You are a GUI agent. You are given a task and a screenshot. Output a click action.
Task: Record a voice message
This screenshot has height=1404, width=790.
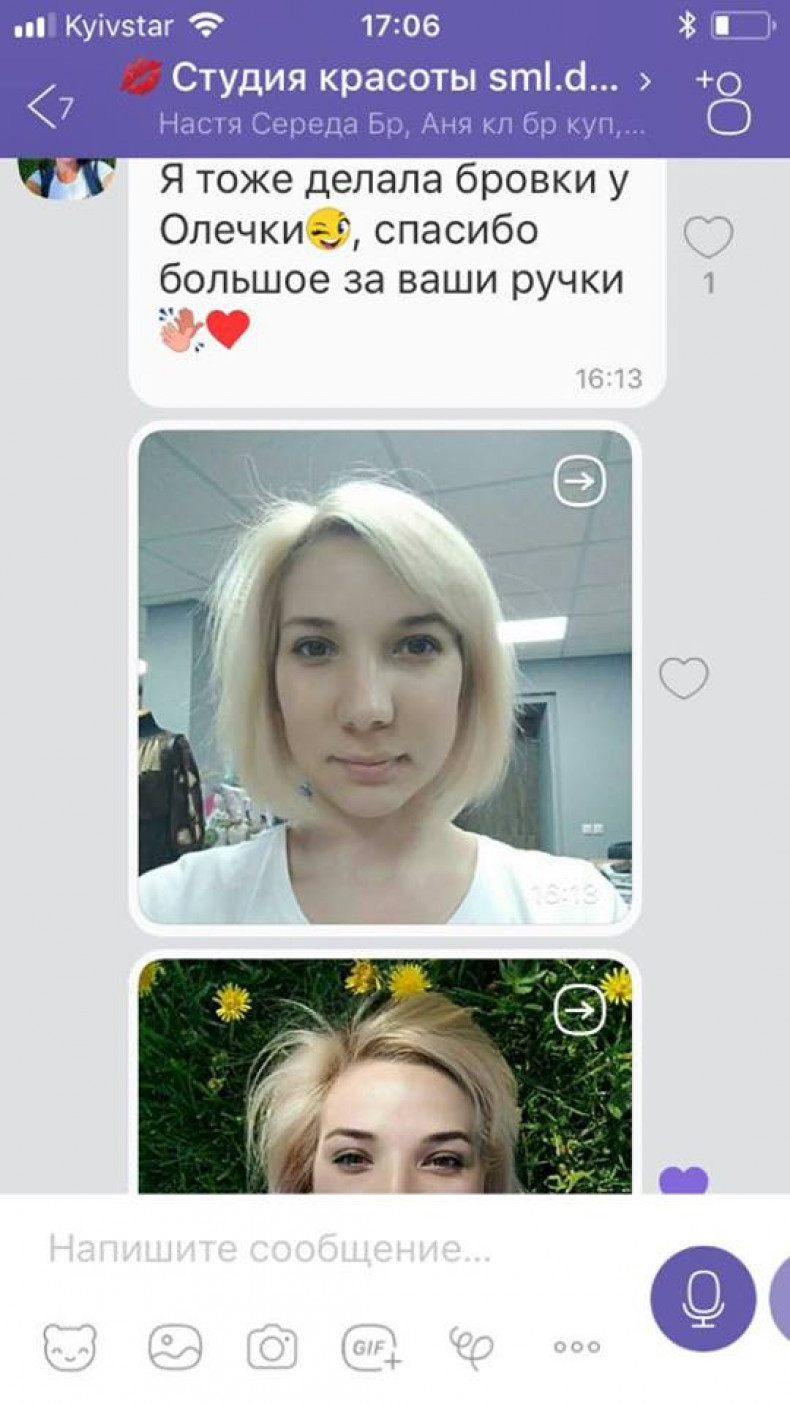703,1298
